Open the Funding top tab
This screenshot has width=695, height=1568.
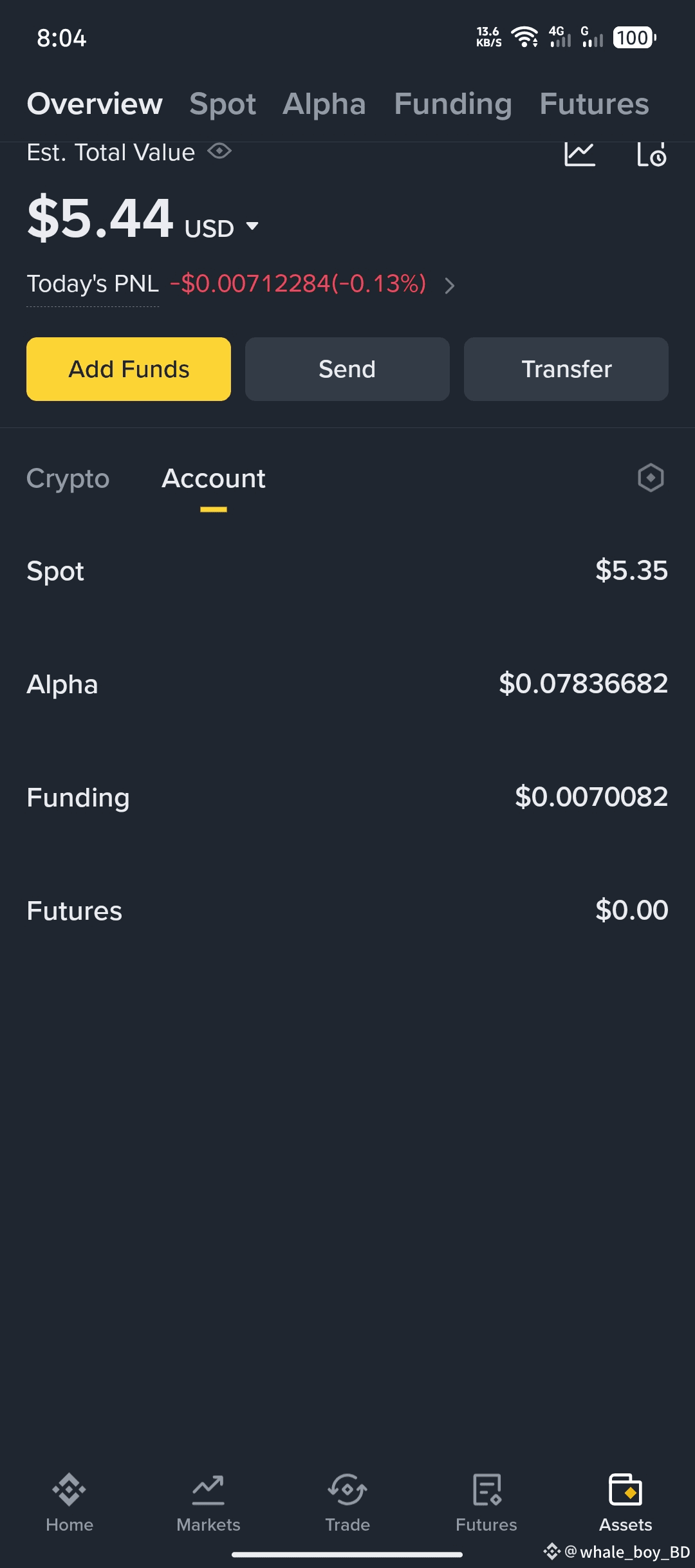click(453, 104)
